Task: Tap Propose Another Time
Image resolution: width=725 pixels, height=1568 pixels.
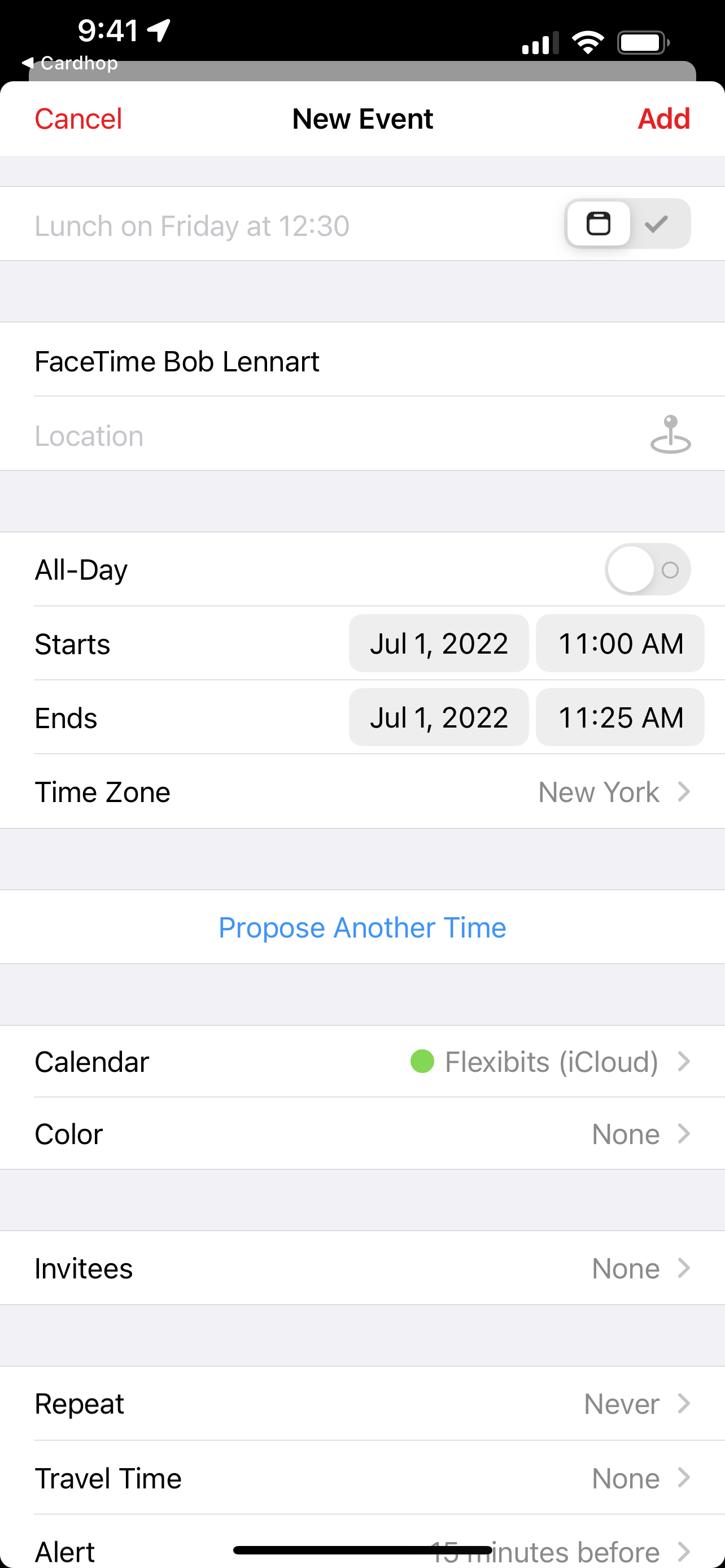Action: point(362,927)
